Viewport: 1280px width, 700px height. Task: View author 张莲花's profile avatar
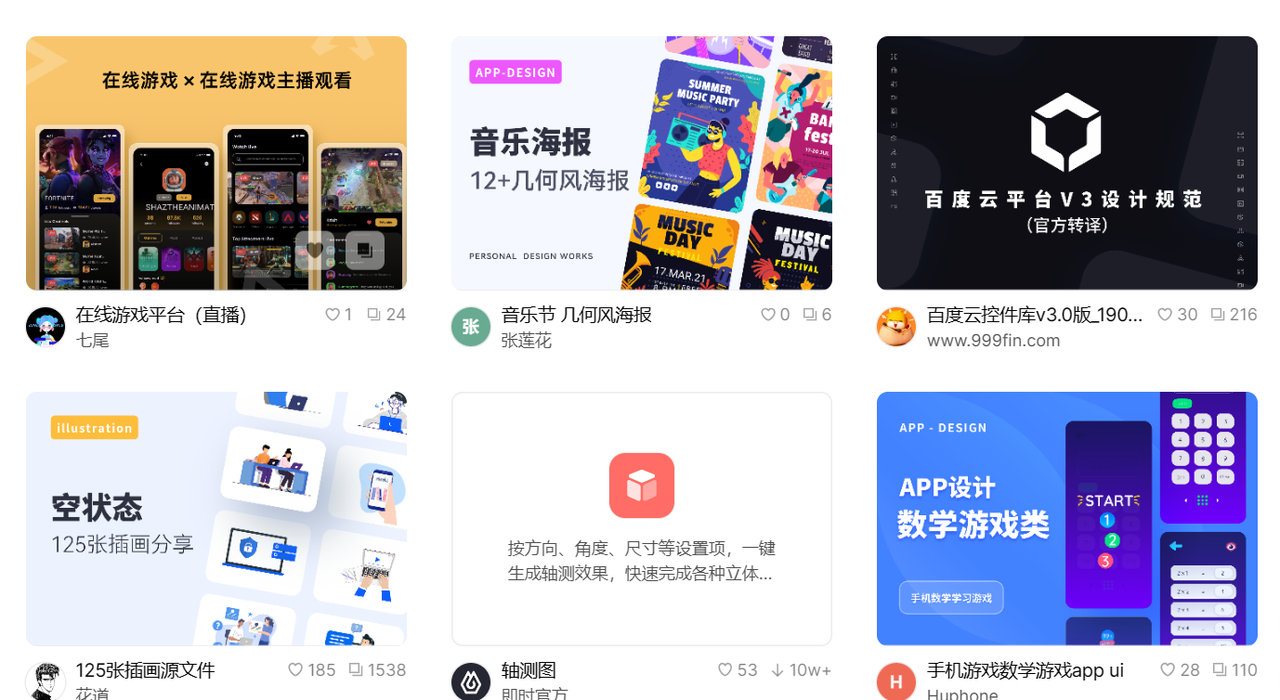coord(470,327)
